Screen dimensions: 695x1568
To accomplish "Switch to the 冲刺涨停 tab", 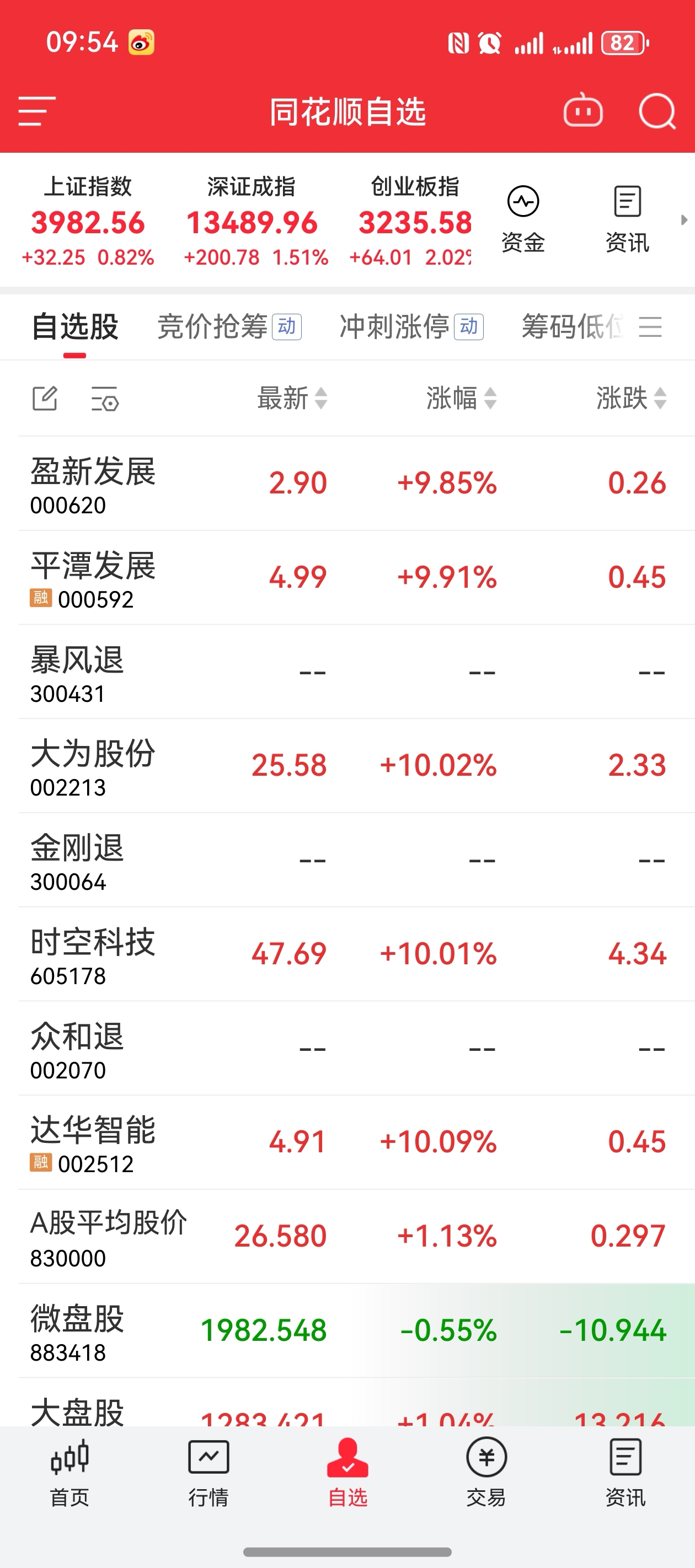I will pyautogui.click(x=412, y=327).
